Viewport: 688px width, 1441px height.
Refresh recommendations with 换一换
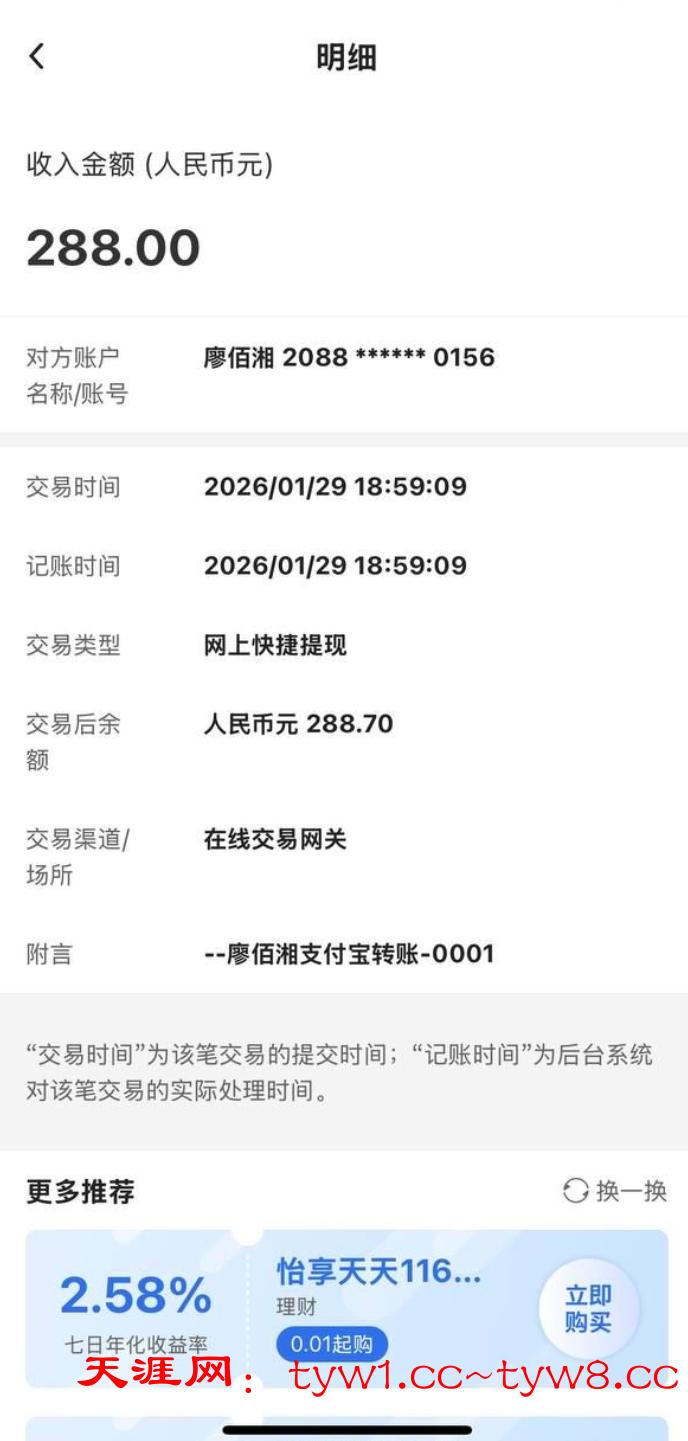coord(615,1191)
